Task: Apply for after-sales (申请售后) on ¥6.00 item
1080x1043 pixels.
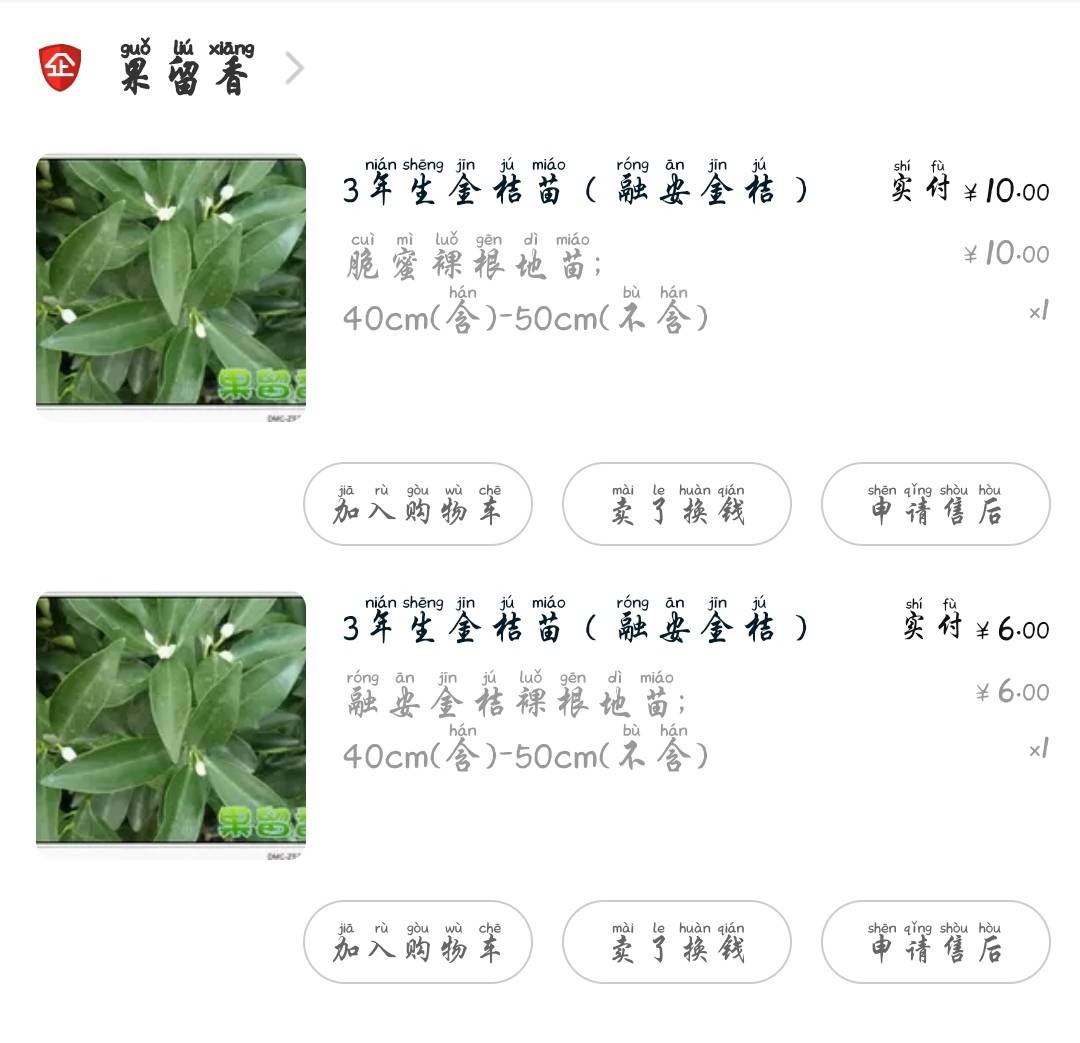Action: coord(935,942)
